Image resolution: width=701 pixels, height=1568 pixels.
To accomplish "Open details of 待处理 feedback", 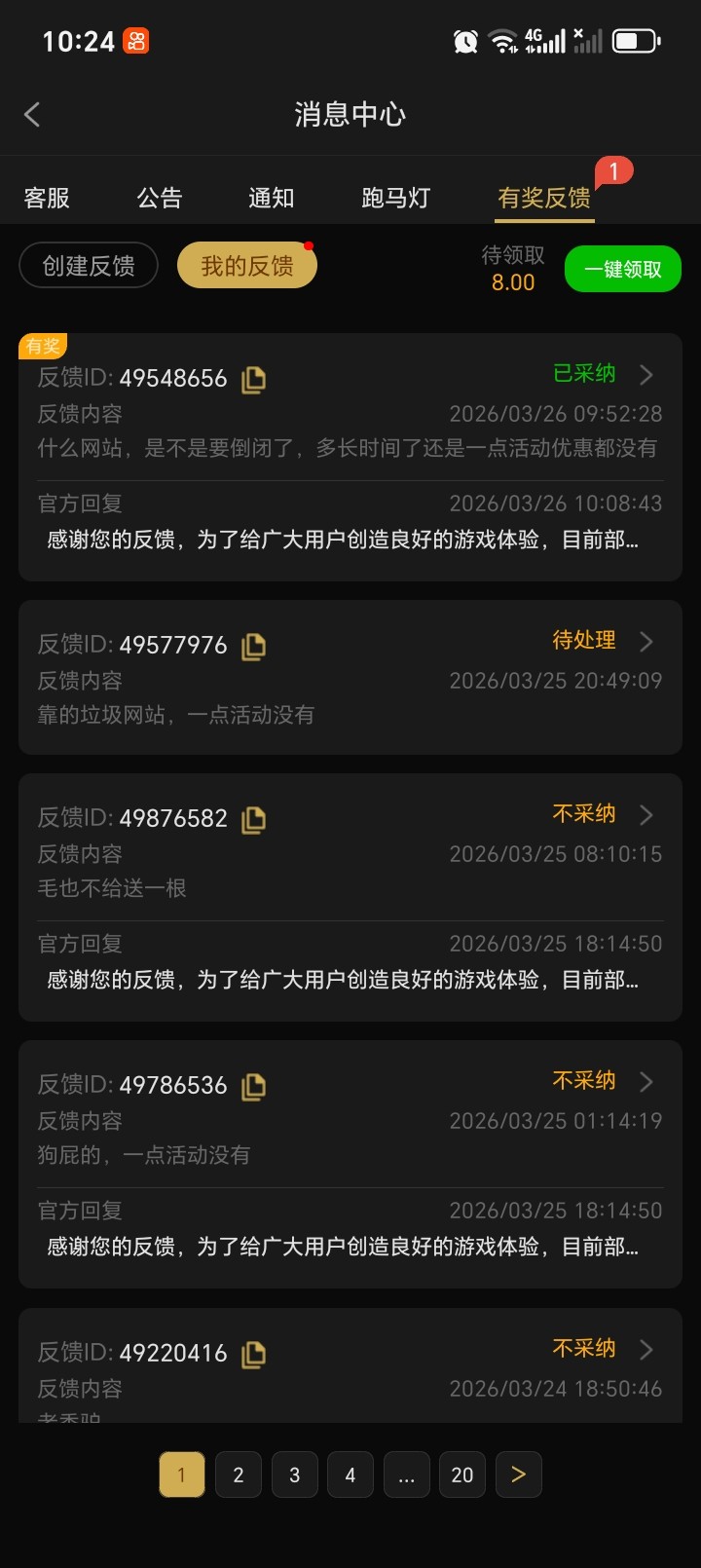I will [x=646, y=641].
